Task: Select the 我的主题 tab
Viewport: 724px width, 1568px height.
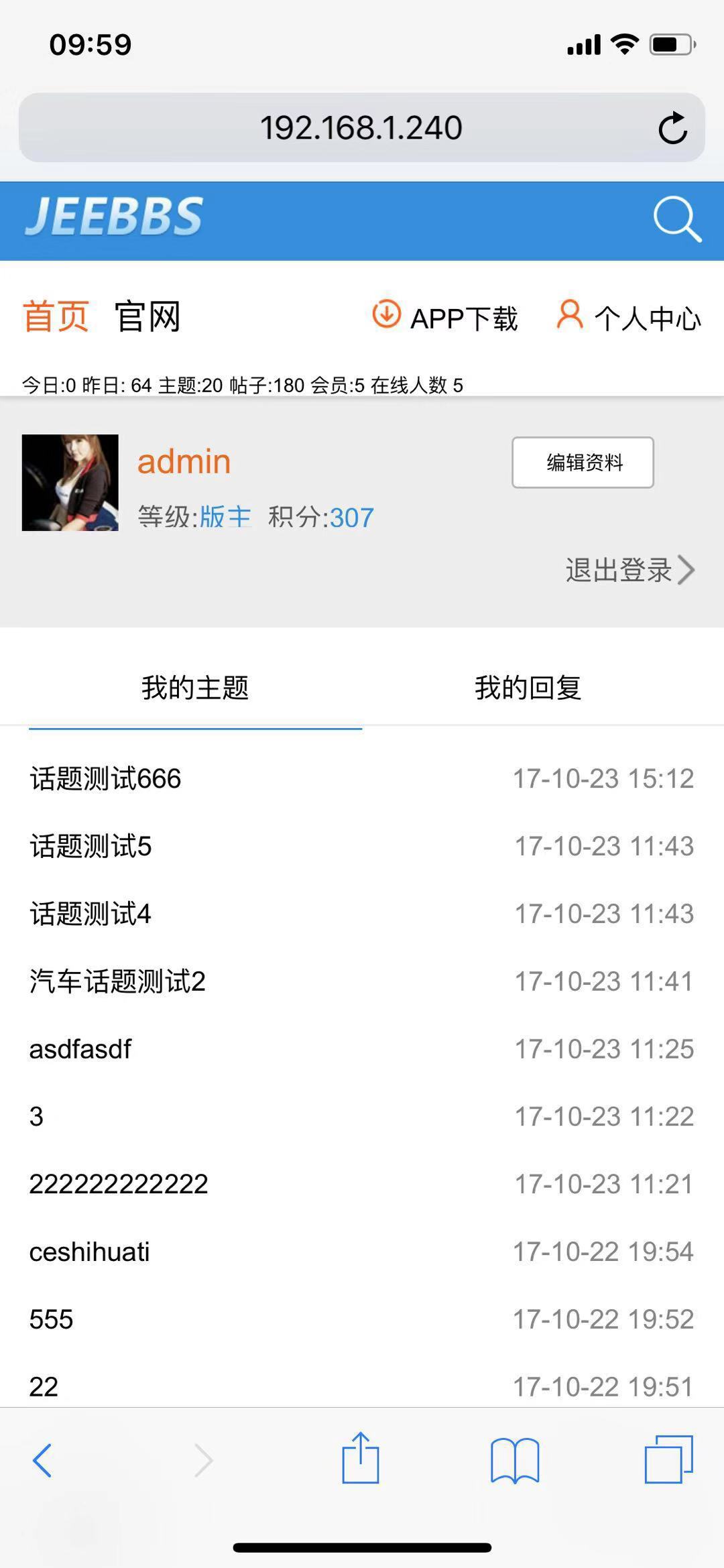Action: (195, 688)
